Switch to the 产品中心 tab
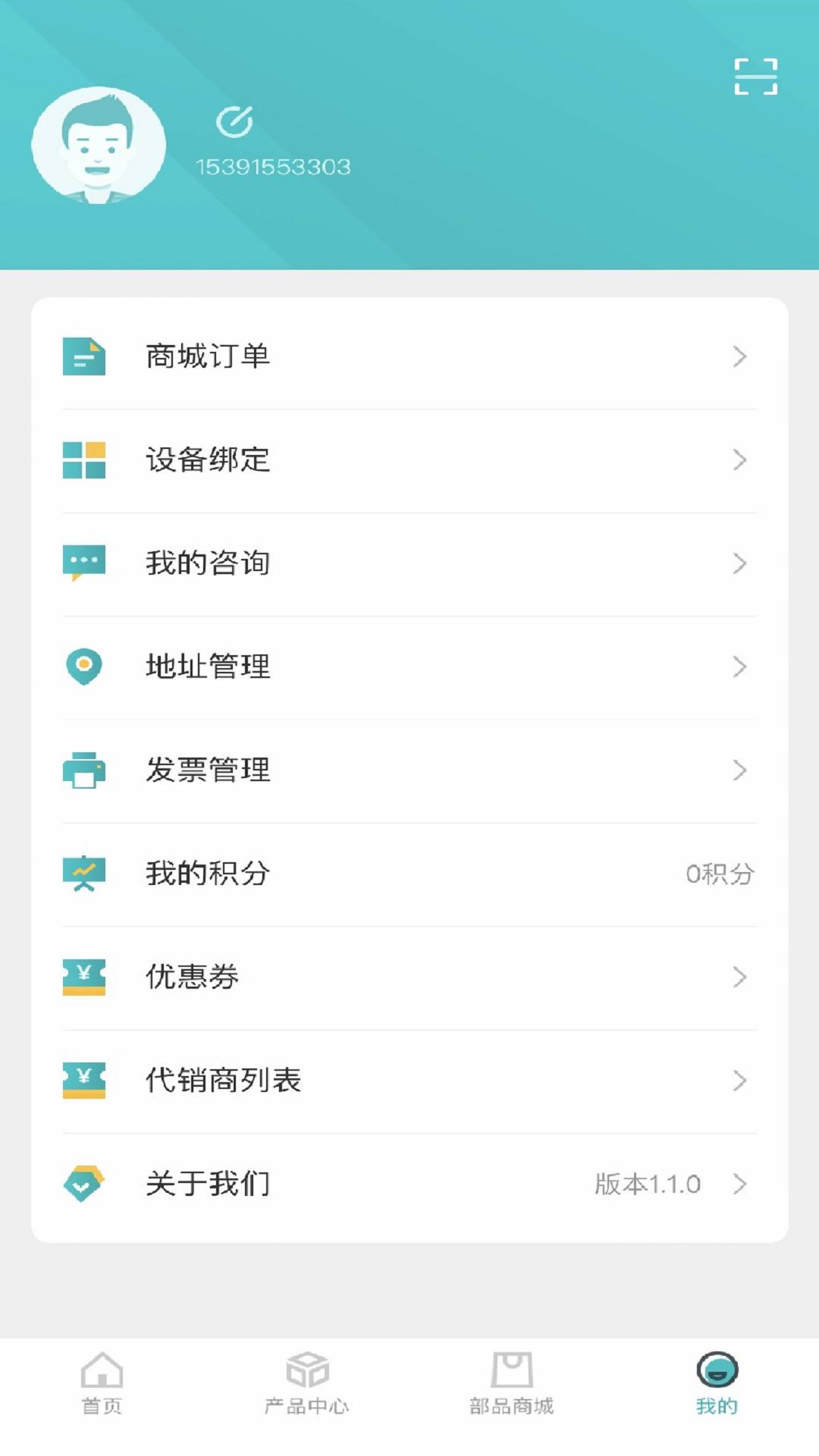The image size is (819, 1456). tap(306, 1384)
